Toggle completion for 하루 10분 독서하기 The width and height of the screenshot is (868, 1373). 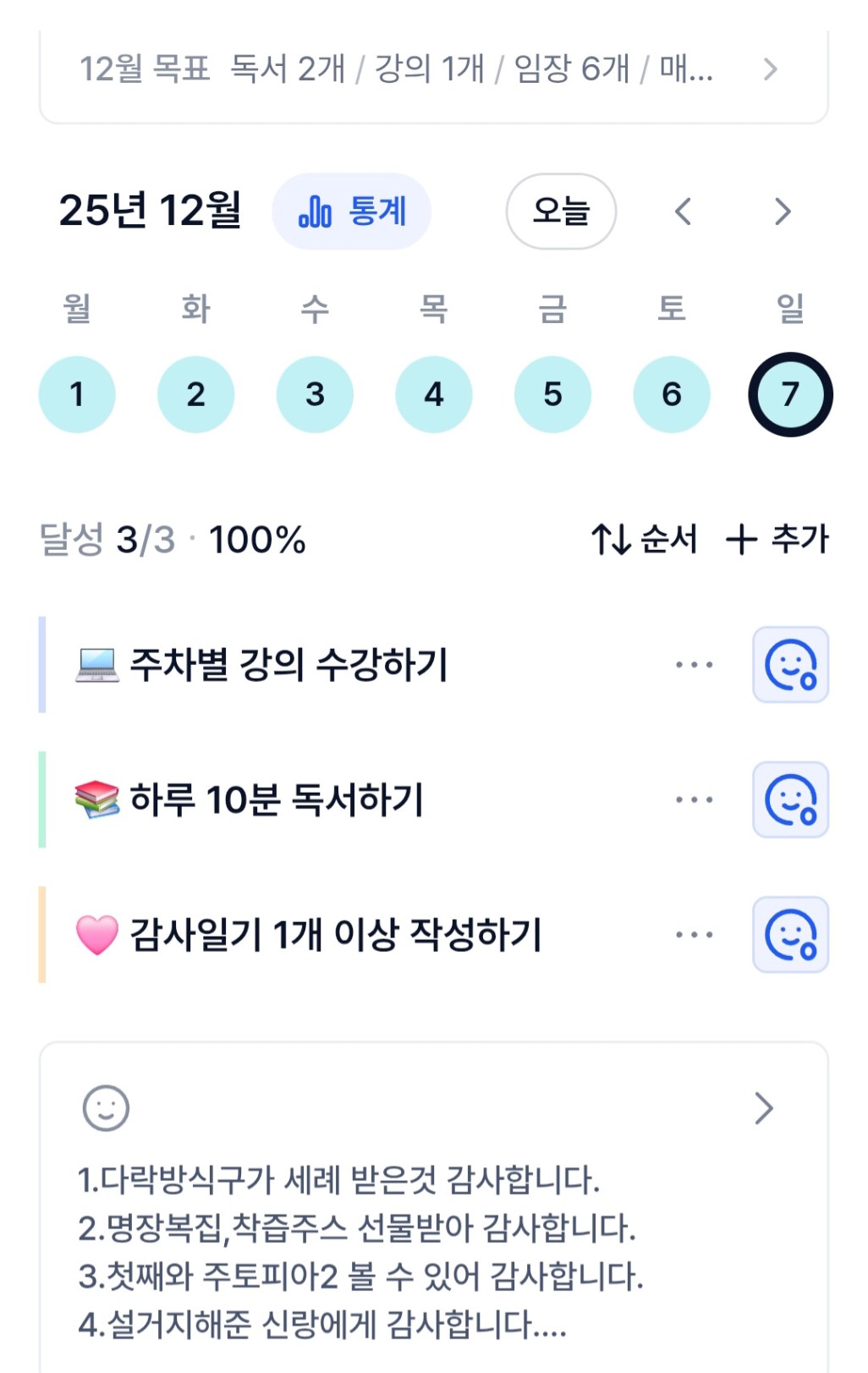[790, 799]
